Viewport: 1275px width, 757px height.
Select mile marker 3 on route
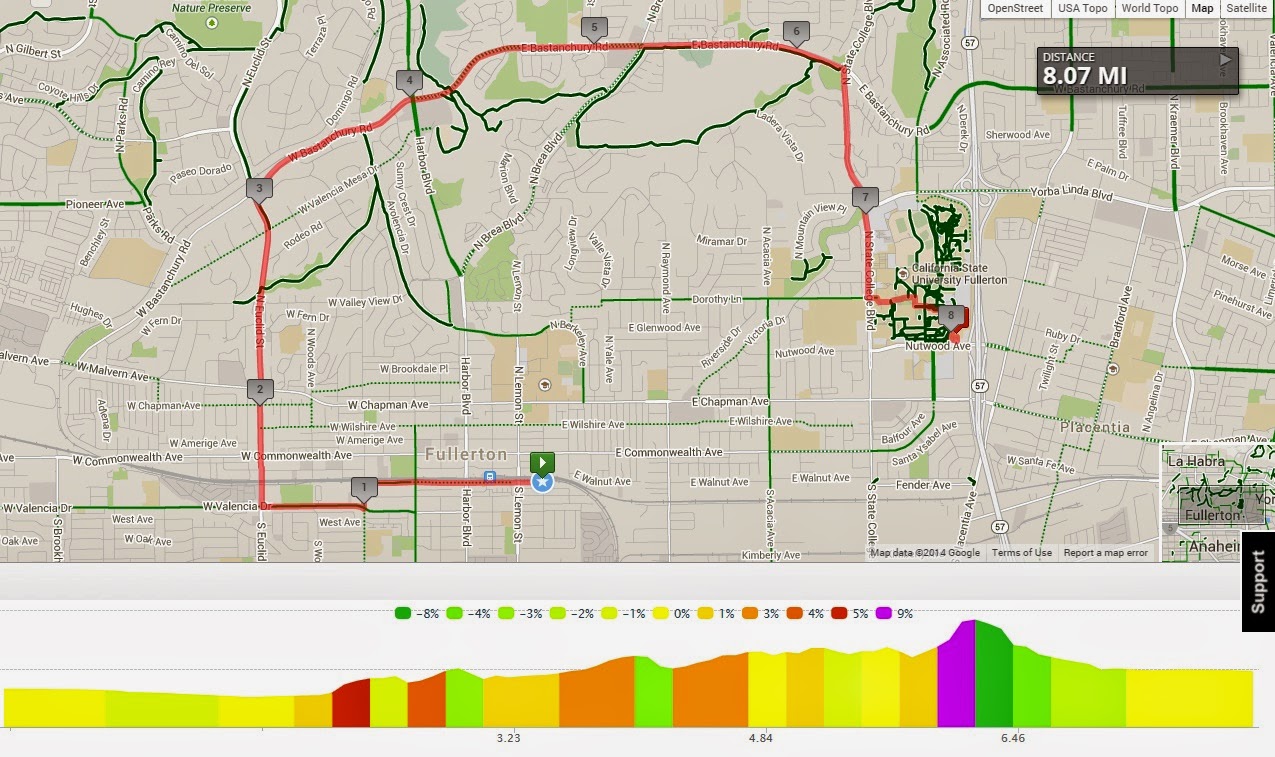click(x=259, y=187)
